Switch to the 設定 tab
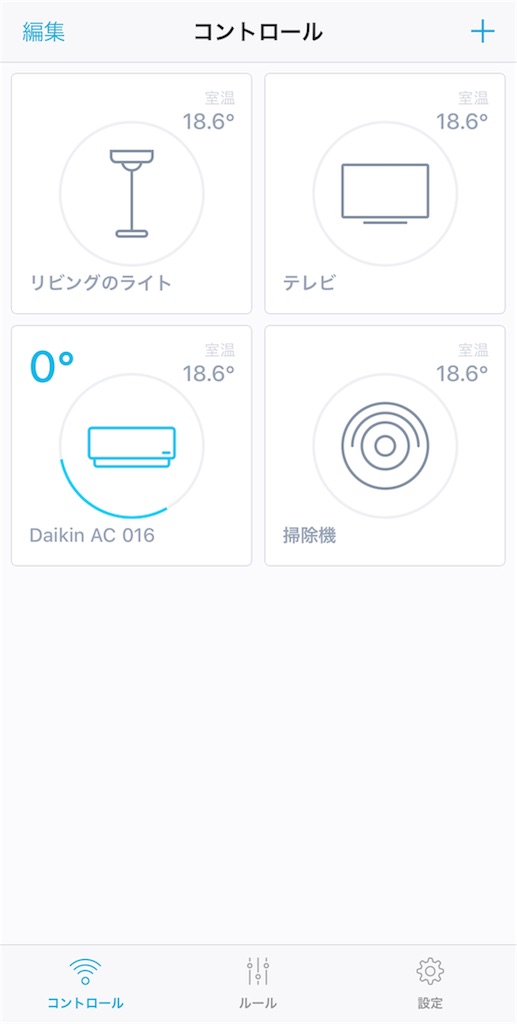 click(x=430, y=984)
